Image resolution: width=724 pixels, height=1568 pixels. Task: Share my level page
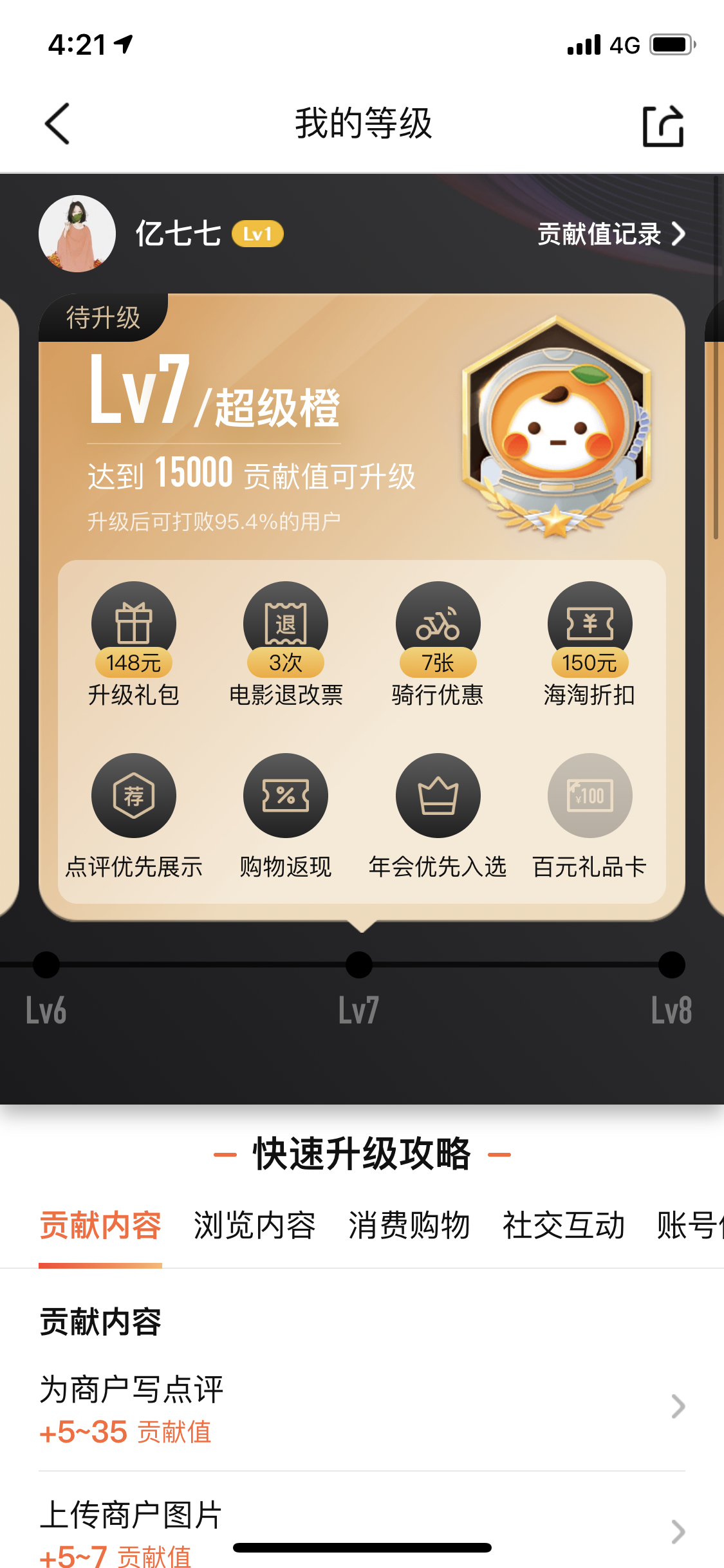click(x=663, y=126)
